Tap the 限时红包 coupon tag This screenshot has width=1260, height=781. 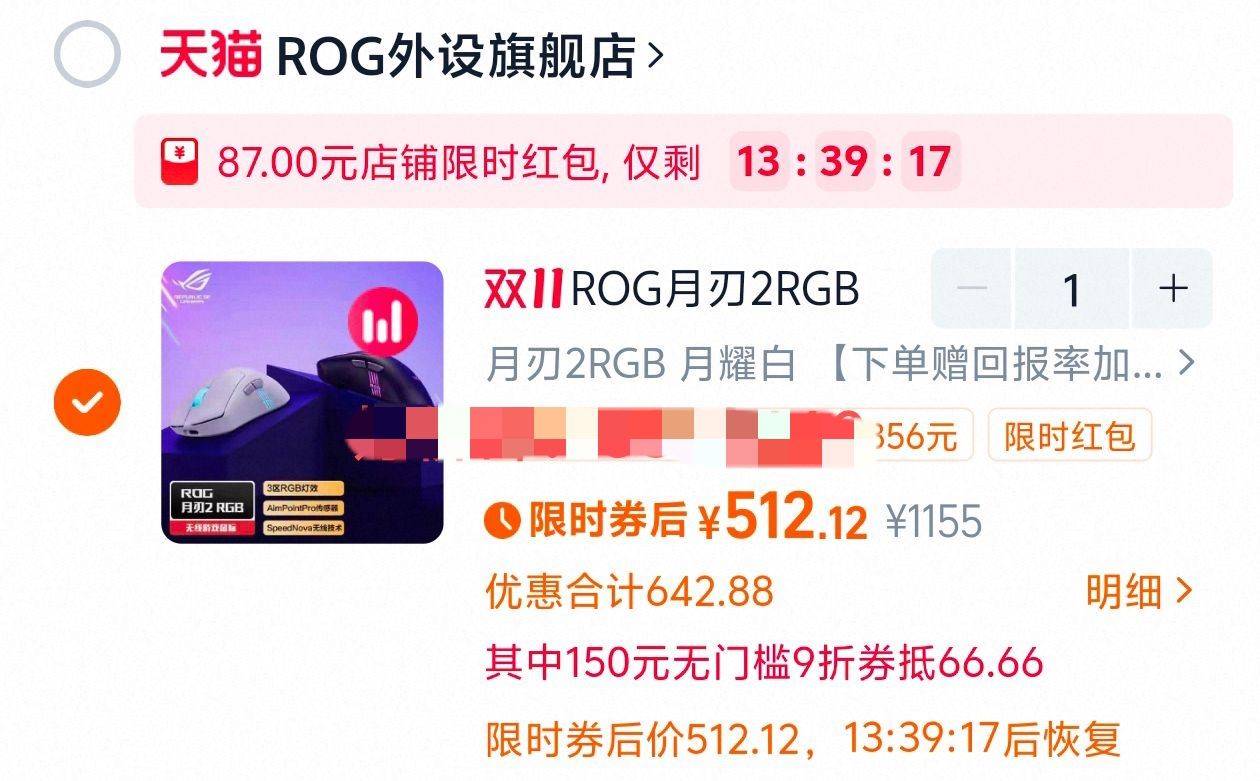[1069, 437]
